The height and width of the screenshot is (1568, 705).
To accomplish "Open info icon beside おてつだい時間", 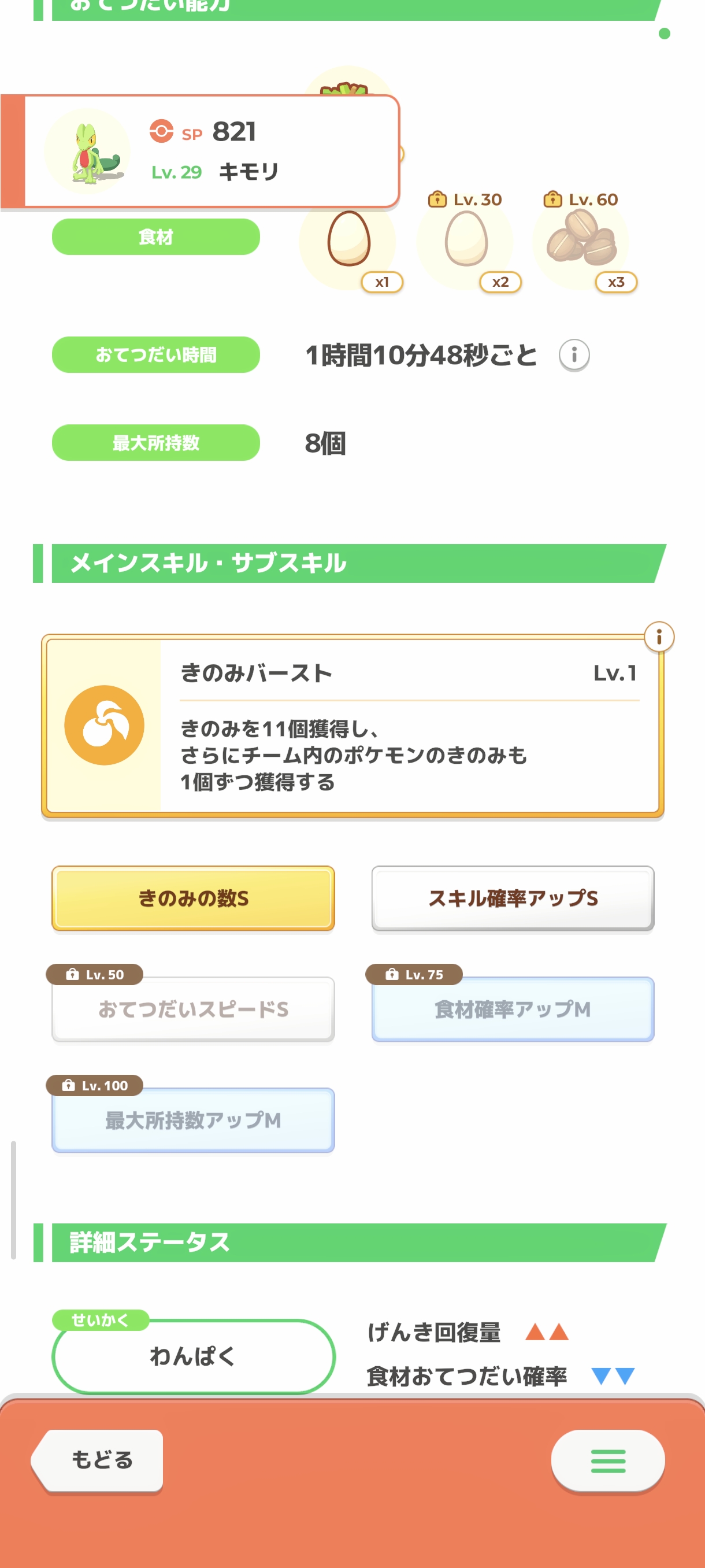I will pyautogui.click(x=574, y=354).
